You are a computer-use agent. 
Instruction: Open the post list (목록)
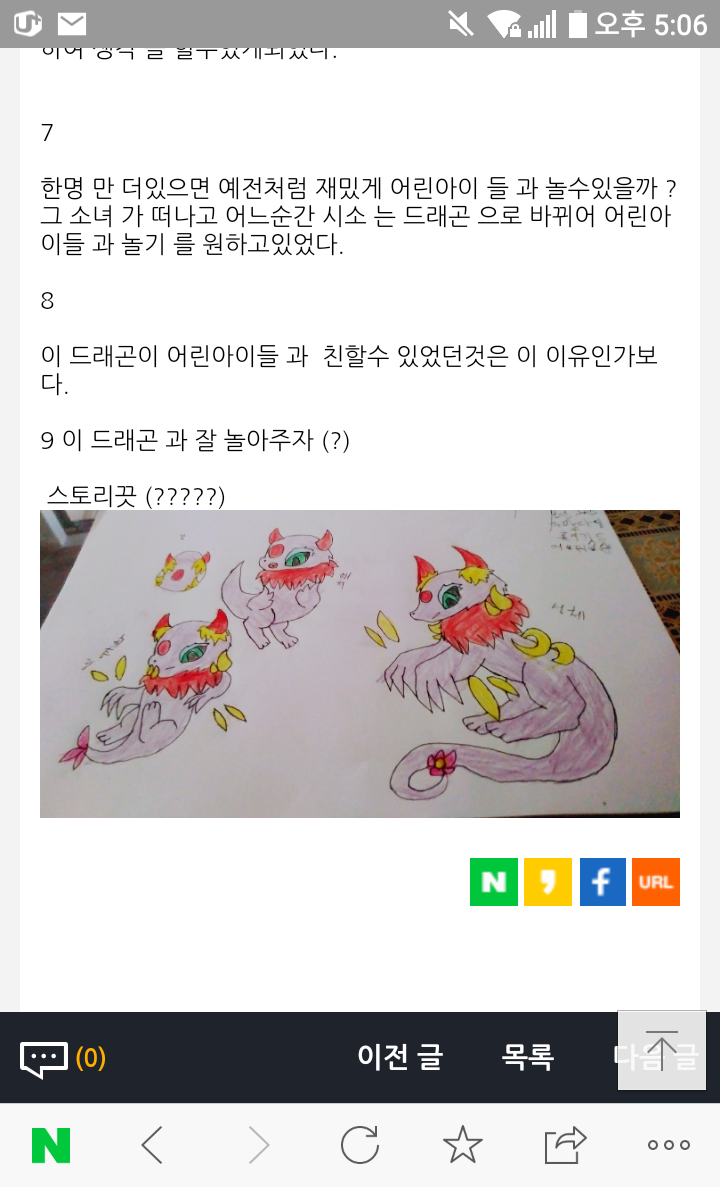coord(528,1057)
